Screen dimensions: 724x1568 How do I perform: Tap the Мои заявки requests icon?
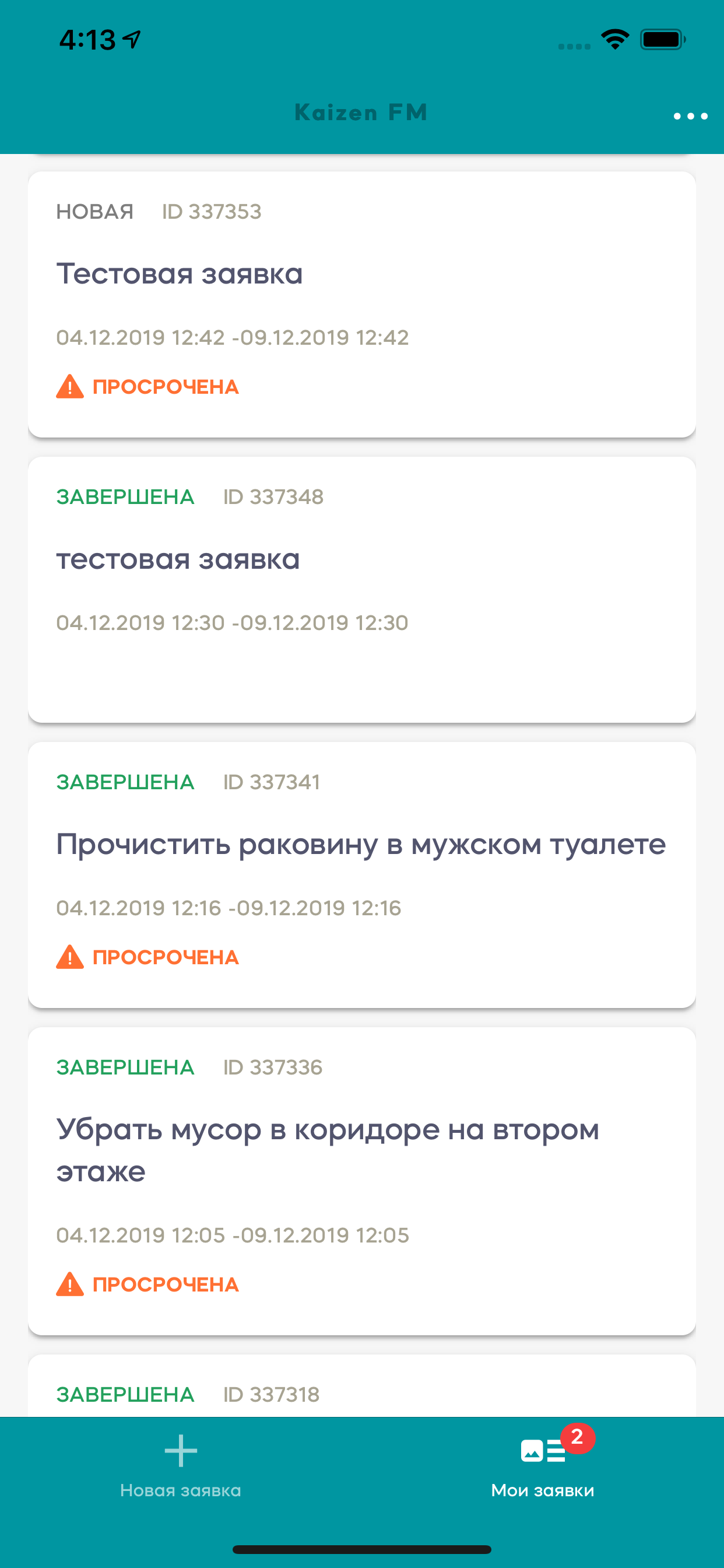tap(543, 1452)
